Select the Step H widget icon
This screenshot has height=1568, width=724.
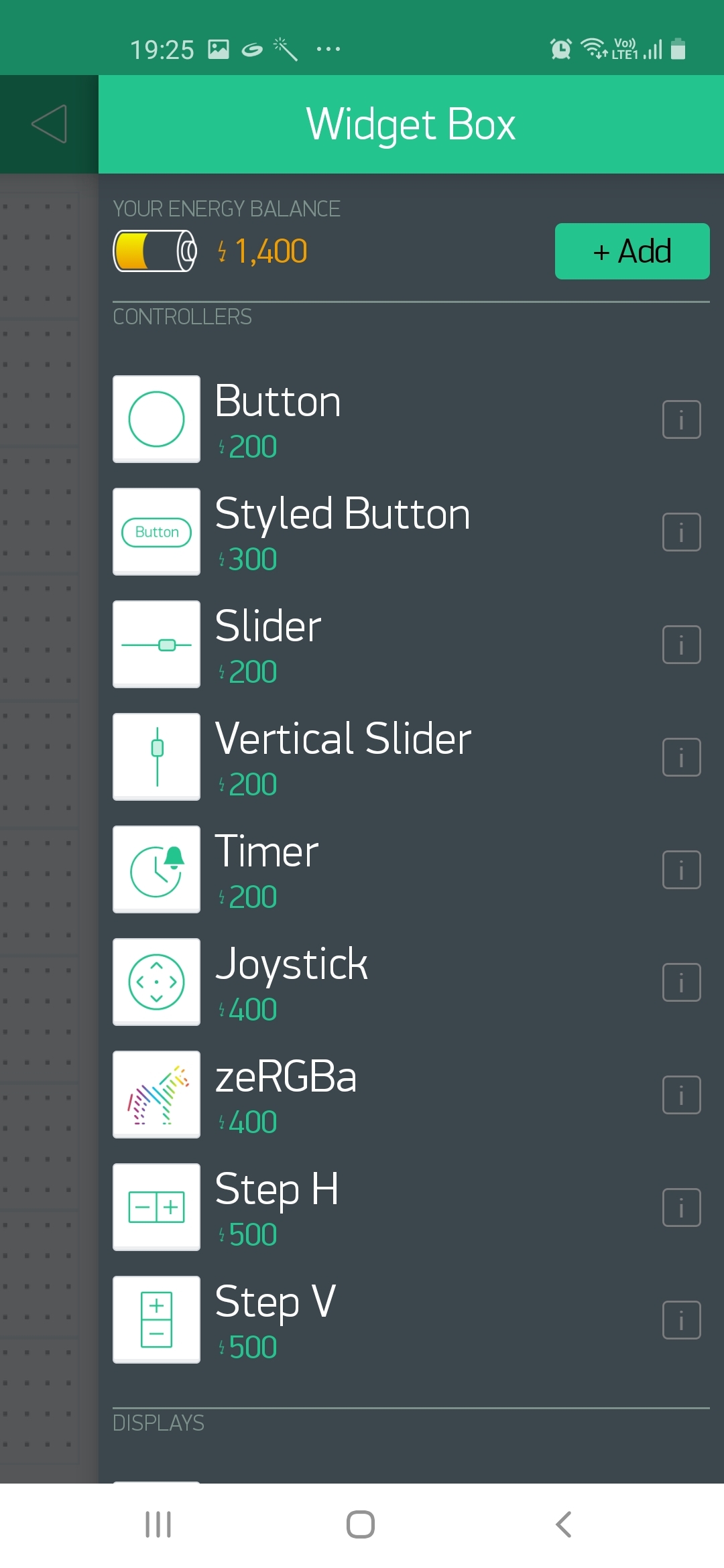pyautogui.click(x=156, y=1207)
